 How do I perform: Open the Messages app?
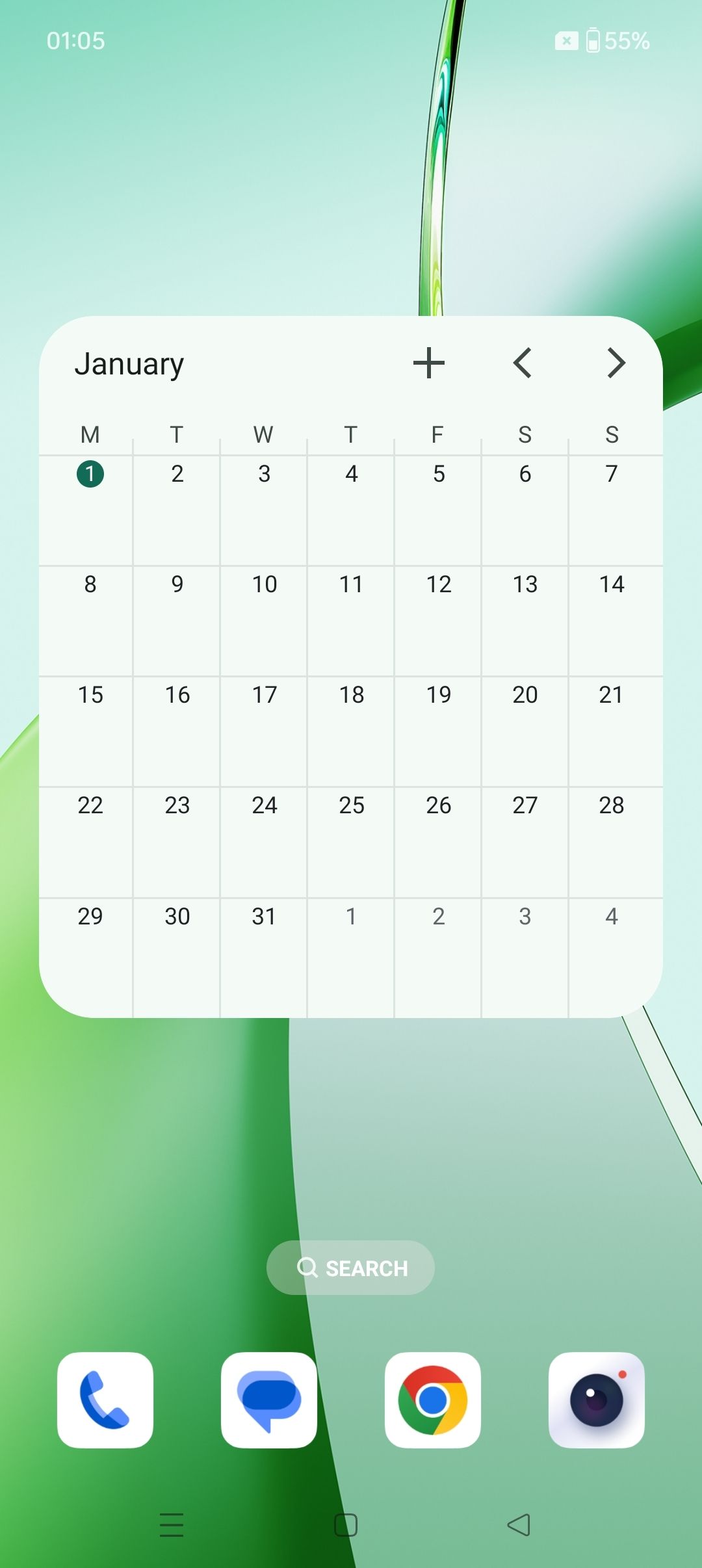click(x=269, y=1400)
